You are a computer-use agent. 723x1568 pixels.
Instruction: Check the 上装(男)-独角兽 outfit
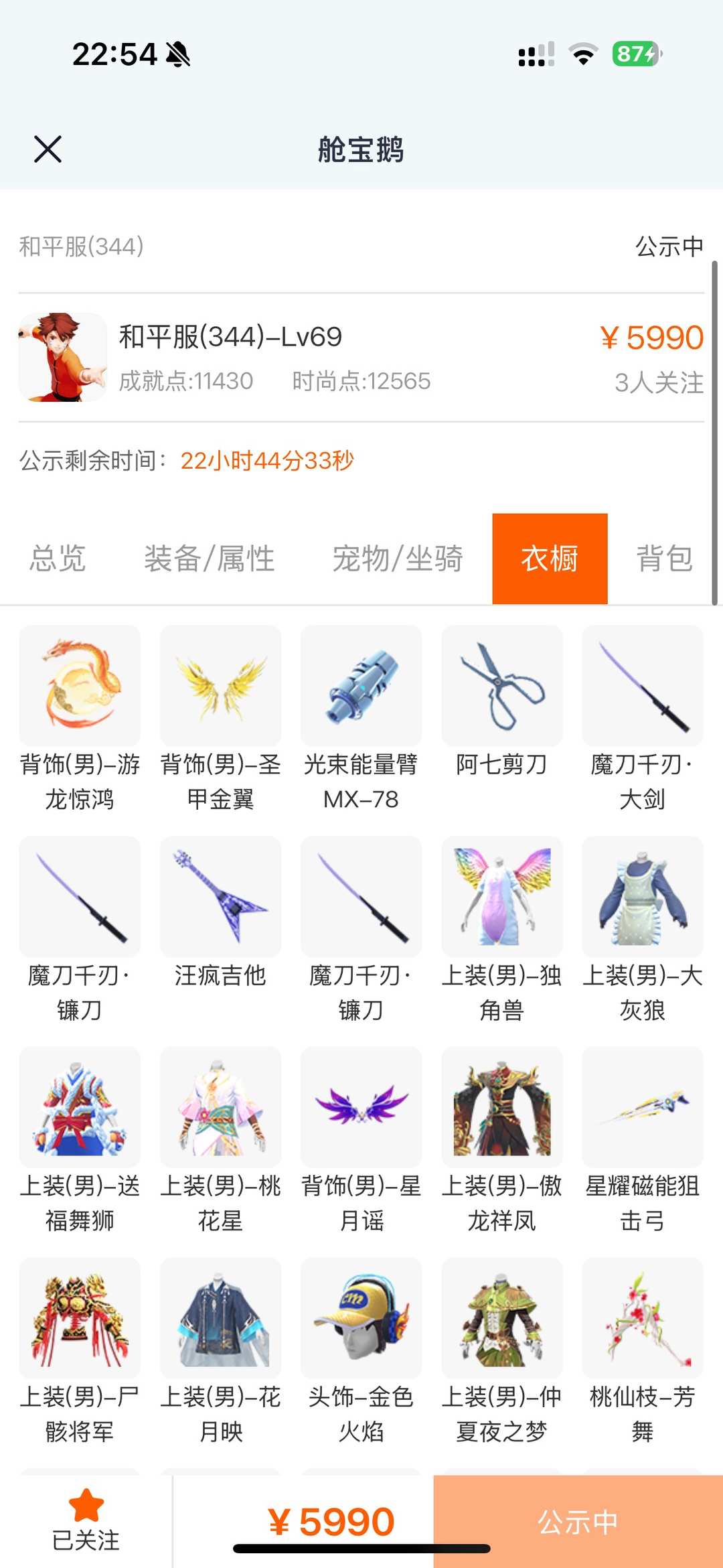(501, 896)
